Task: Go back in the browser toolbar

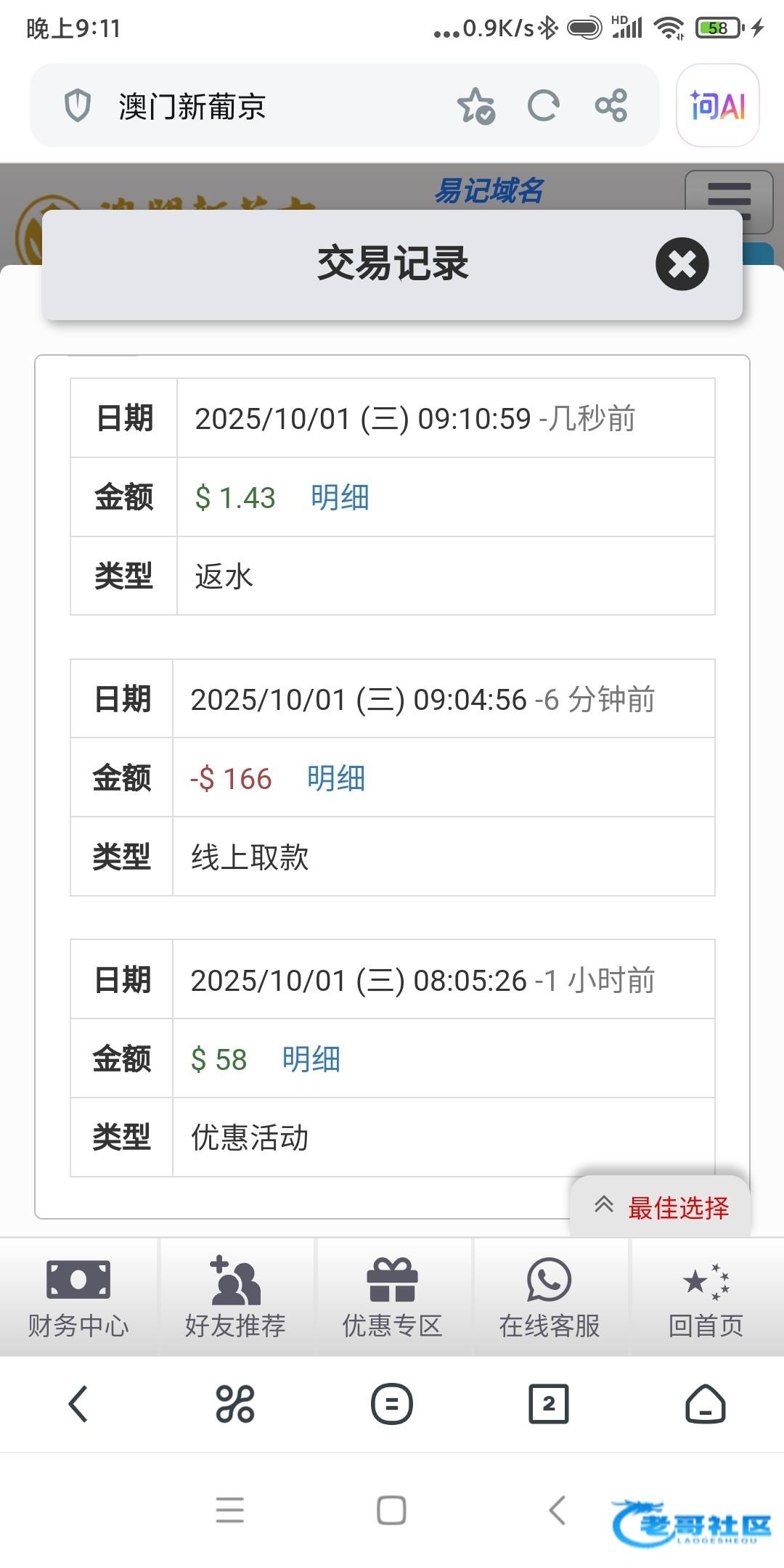Action: click(x=78, y=1404)
